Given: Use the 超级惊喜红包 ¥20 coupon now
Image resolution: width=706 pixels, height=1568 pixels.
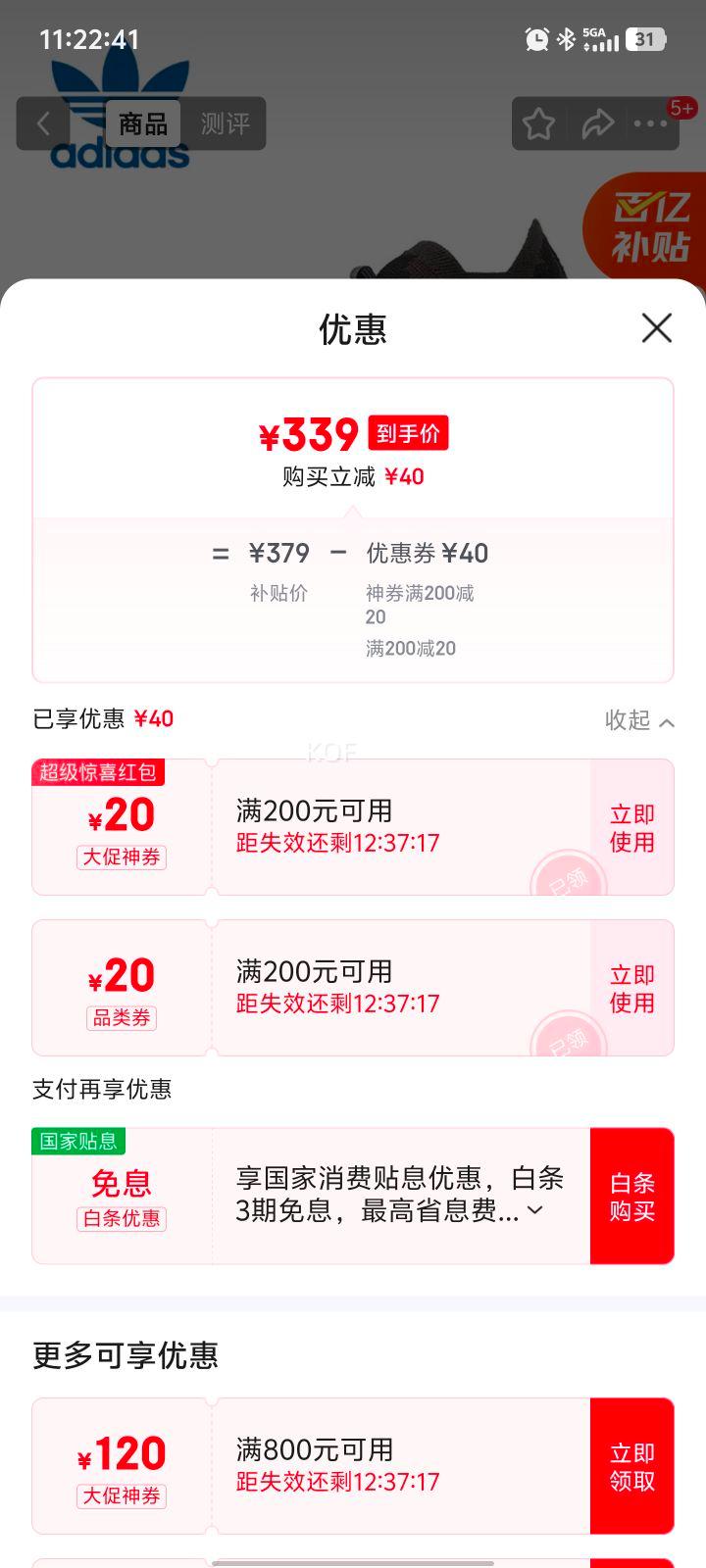Looking at the screenshot, I should click(x=631, y=828).
